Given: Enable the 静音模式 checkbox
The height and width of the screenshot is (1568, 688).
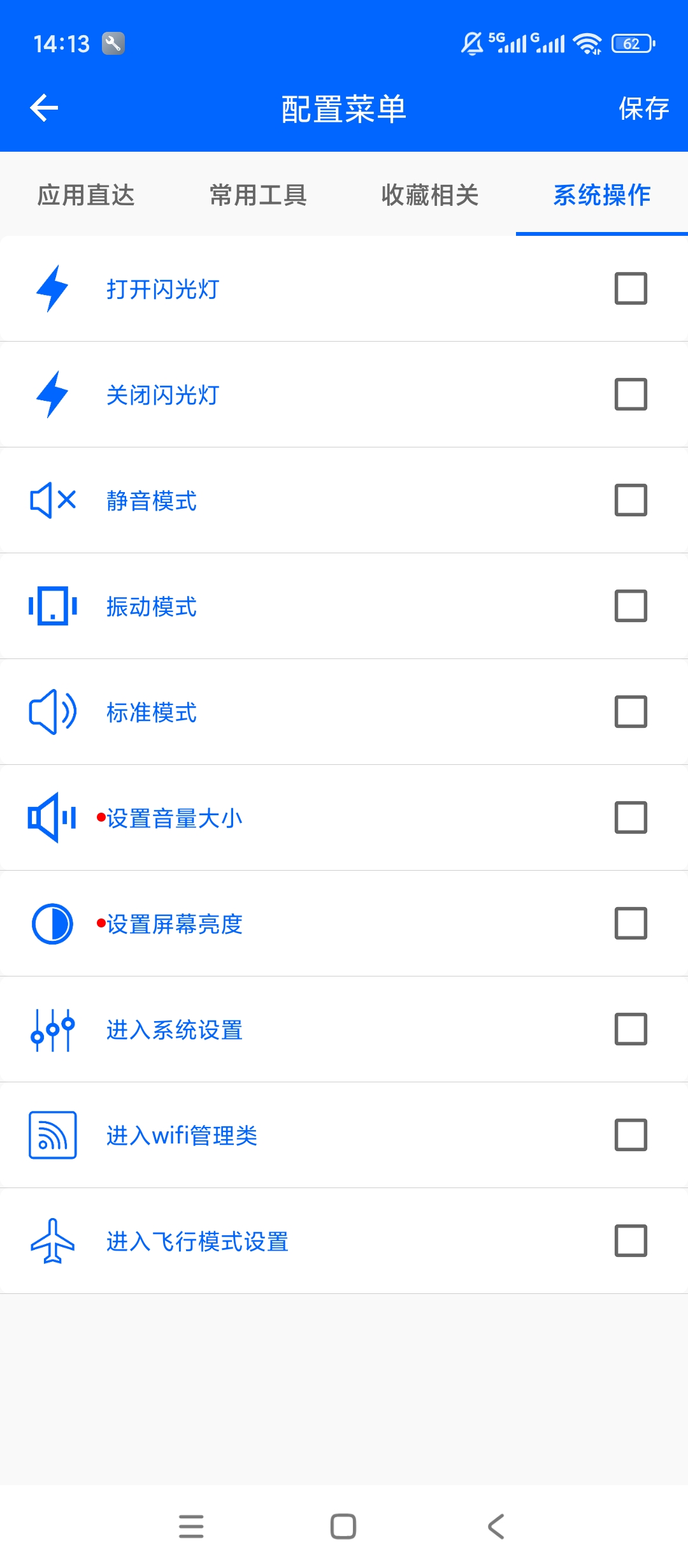Looking at the screenshot, I should (x=631, y=500).
